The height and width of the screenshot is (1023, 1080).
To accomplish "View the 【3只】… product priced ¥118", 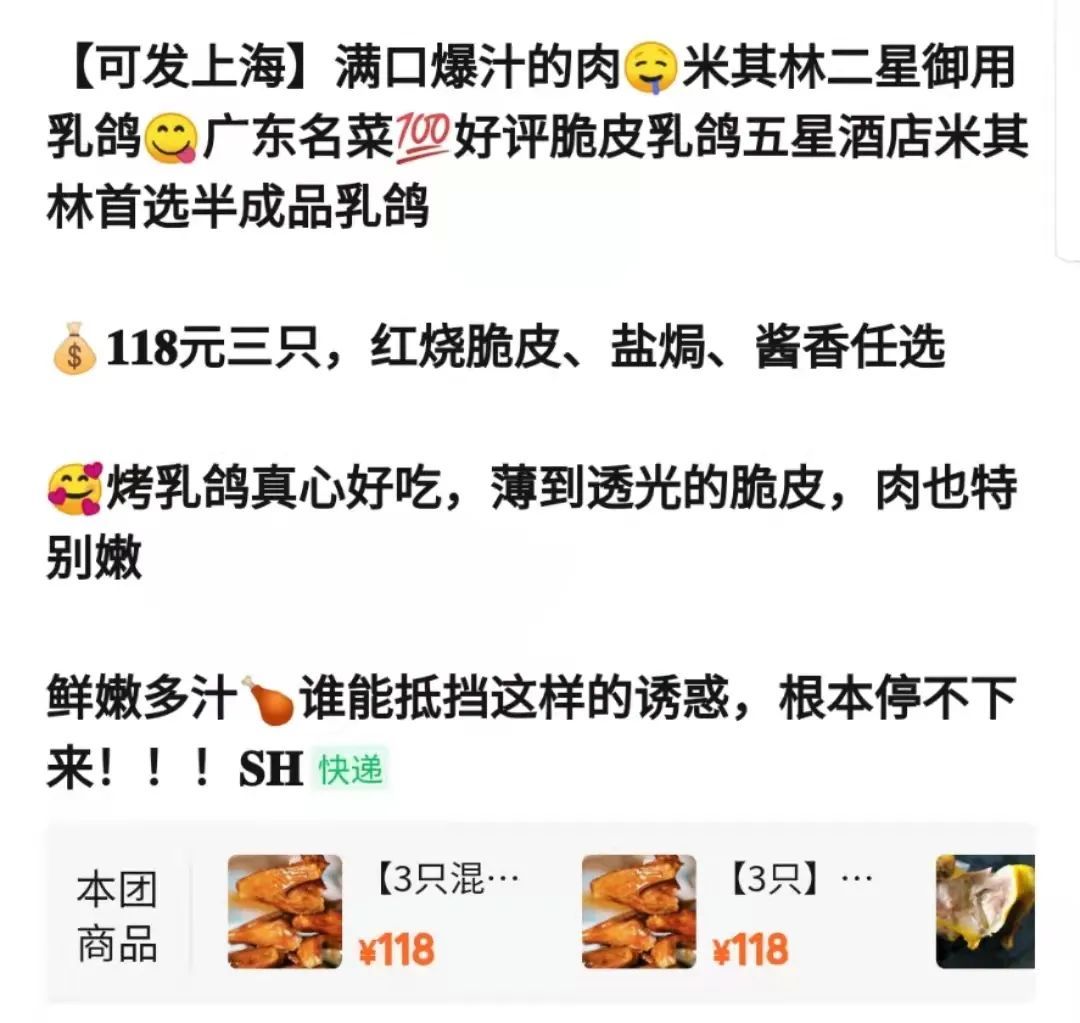I will 728,912.
